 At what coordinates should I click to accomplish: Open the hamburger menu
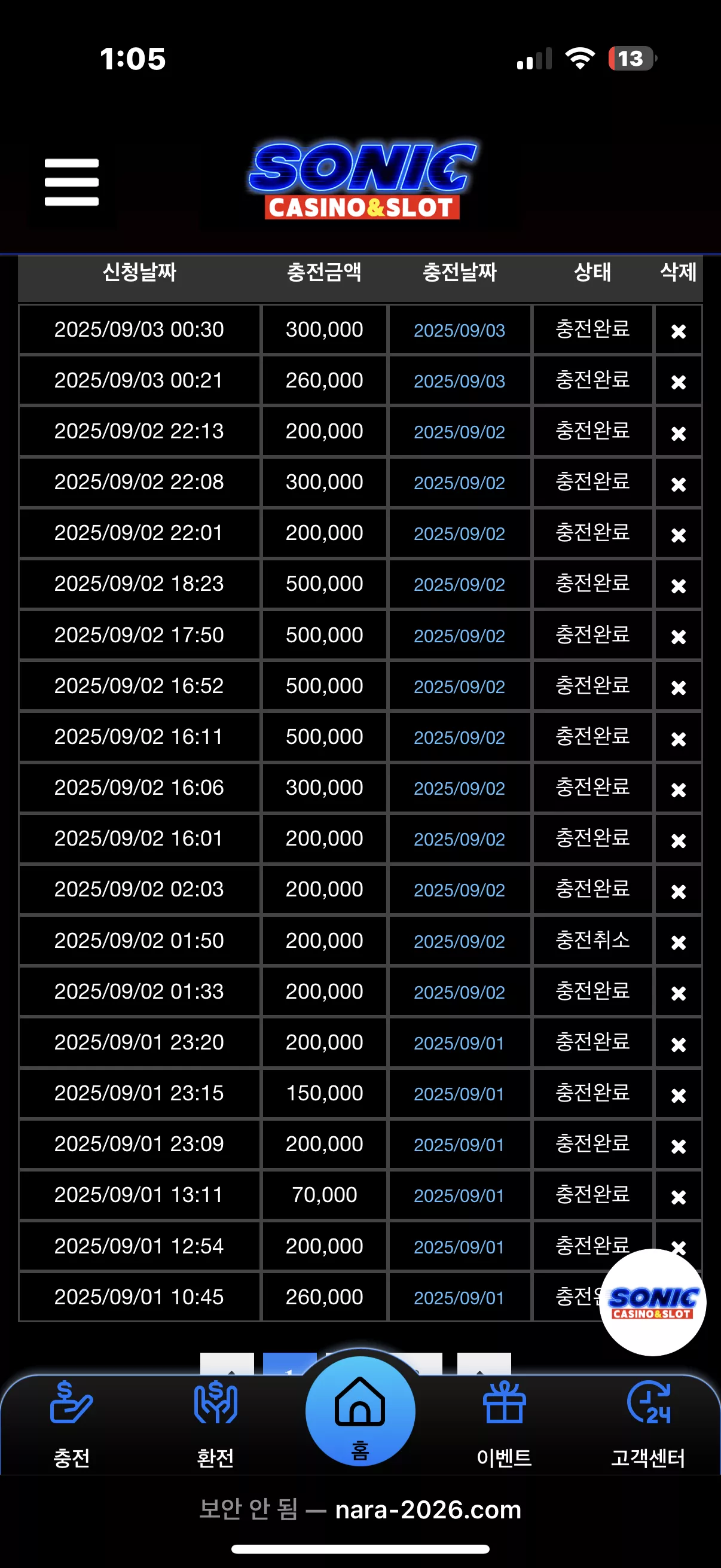point(71,182)
